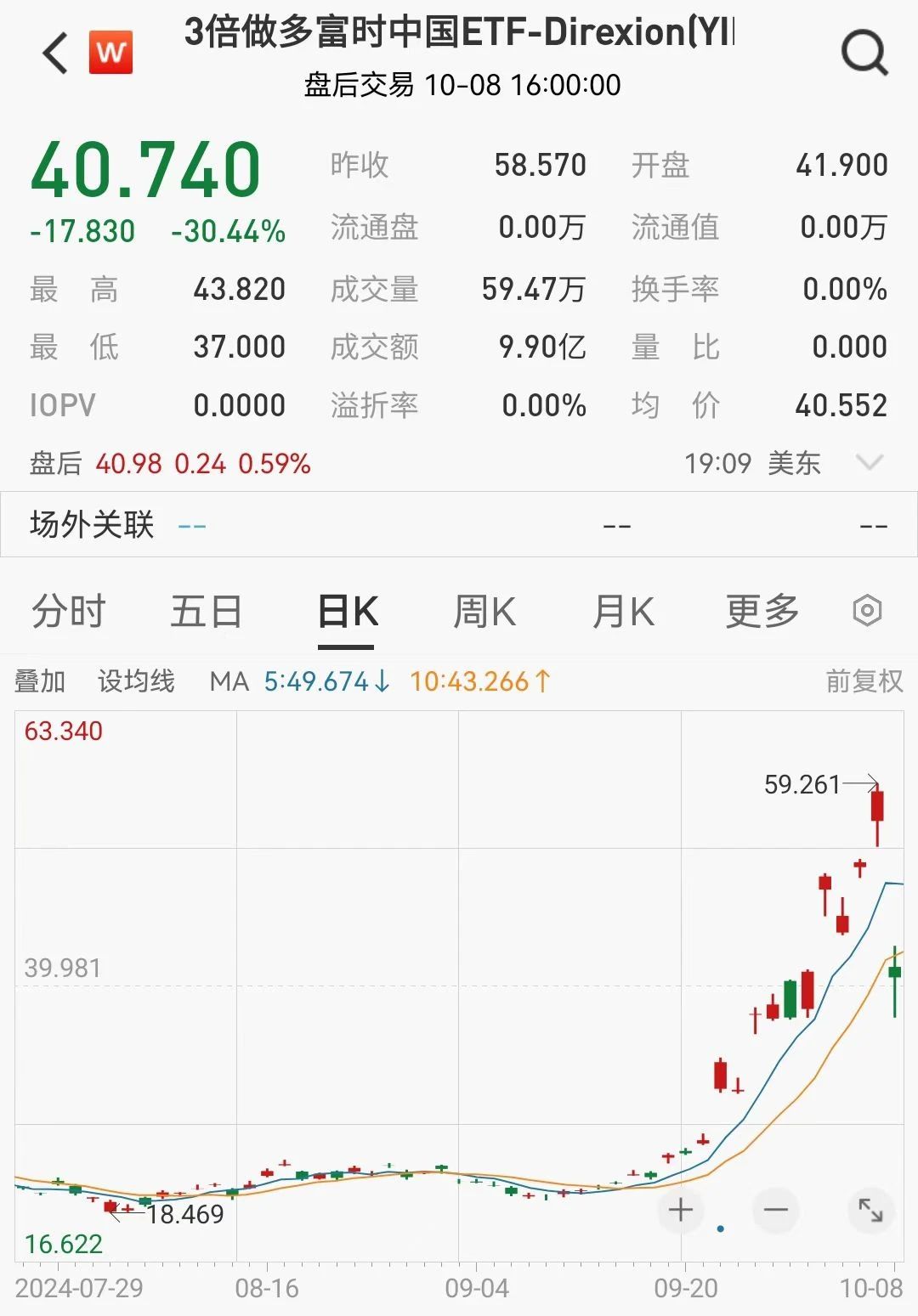The image size is (918, 1316).
Task: Open the 更多 more periods tab
Action: coord(762,612)
